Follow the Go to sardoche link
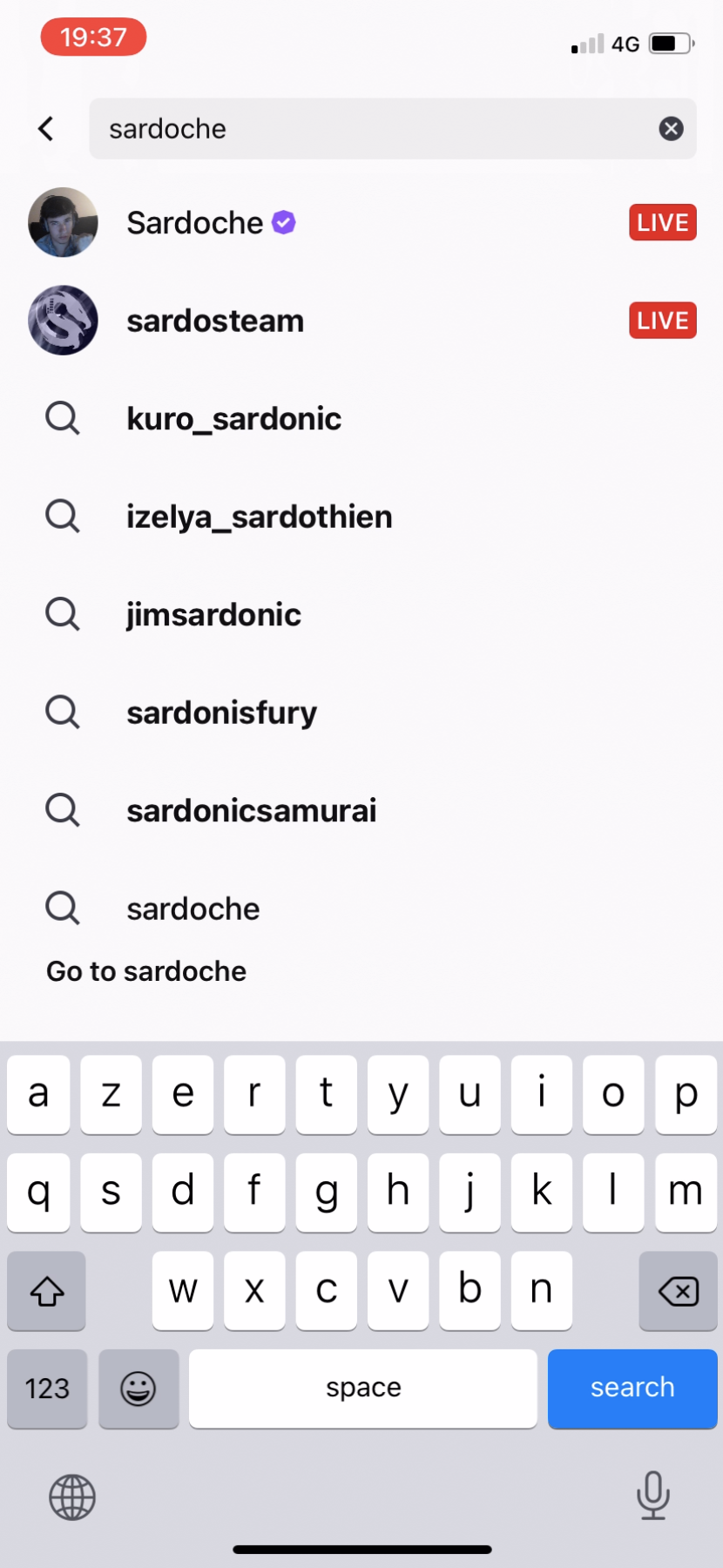Viewport: 723px width, 1568px height. pyautogui.click(x=146, y=971)
